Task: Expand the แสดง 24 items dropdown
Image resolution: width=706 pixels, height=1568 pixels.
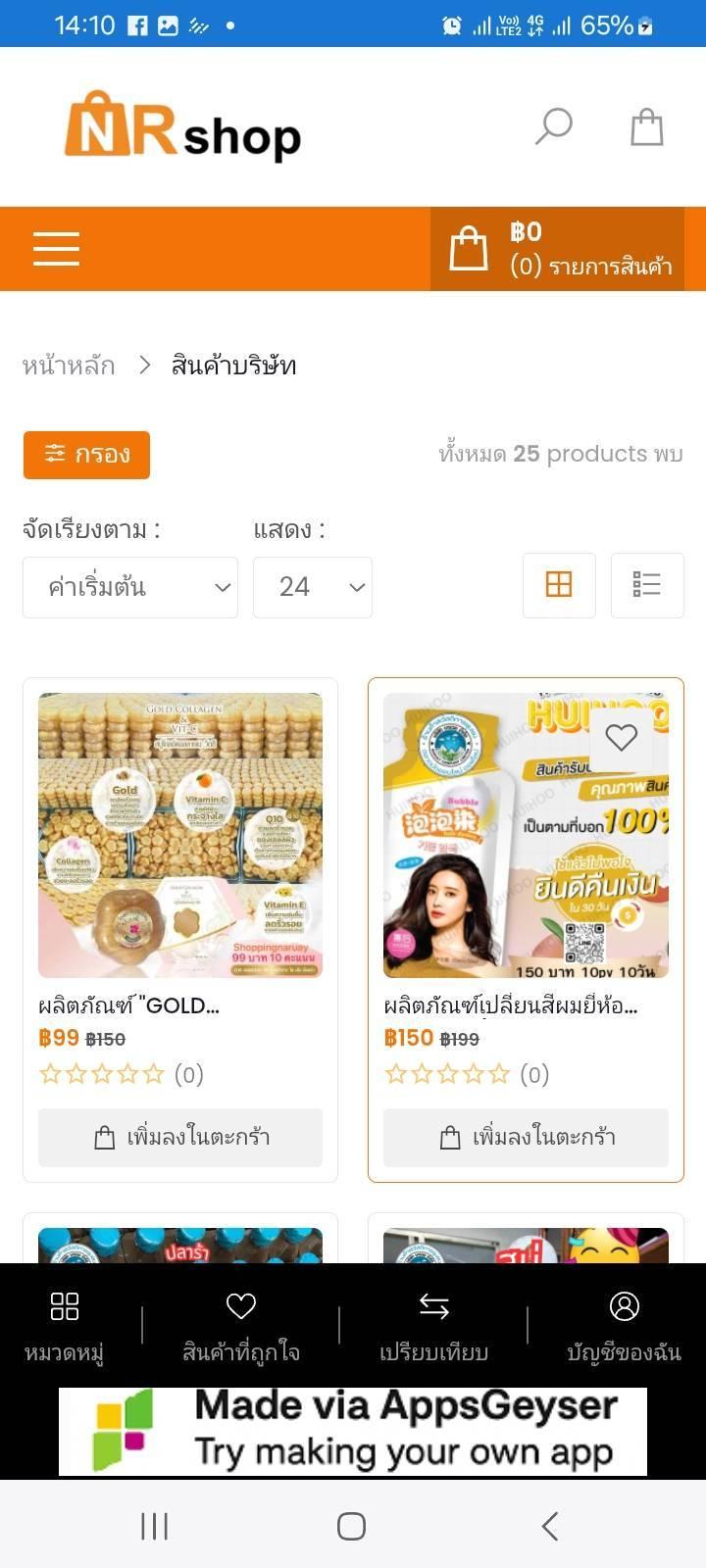Action: [313, 587]
